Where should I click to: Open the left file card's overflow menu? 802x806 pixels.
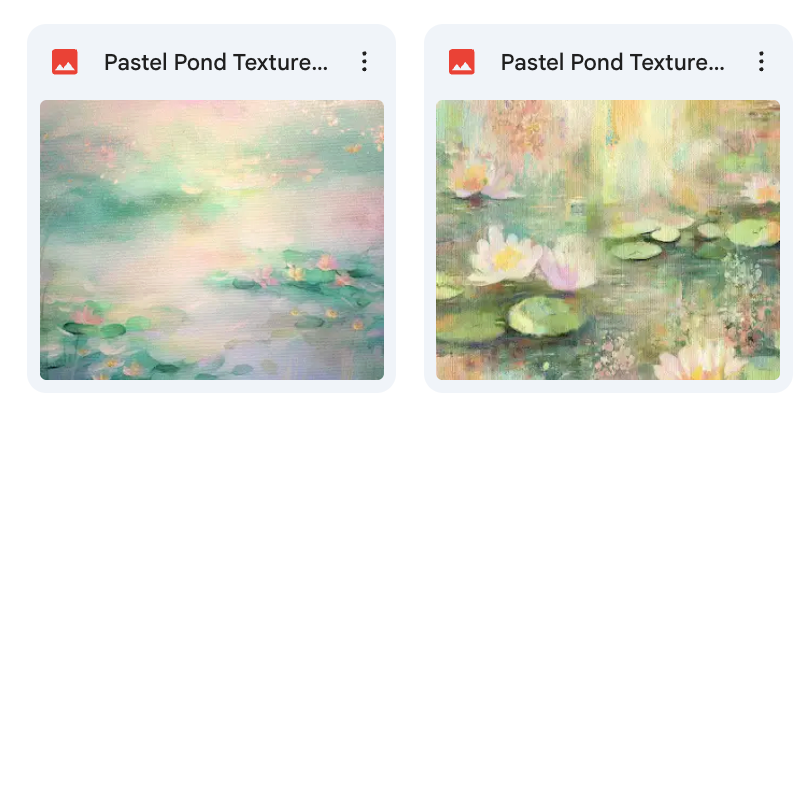coord(364,62)
